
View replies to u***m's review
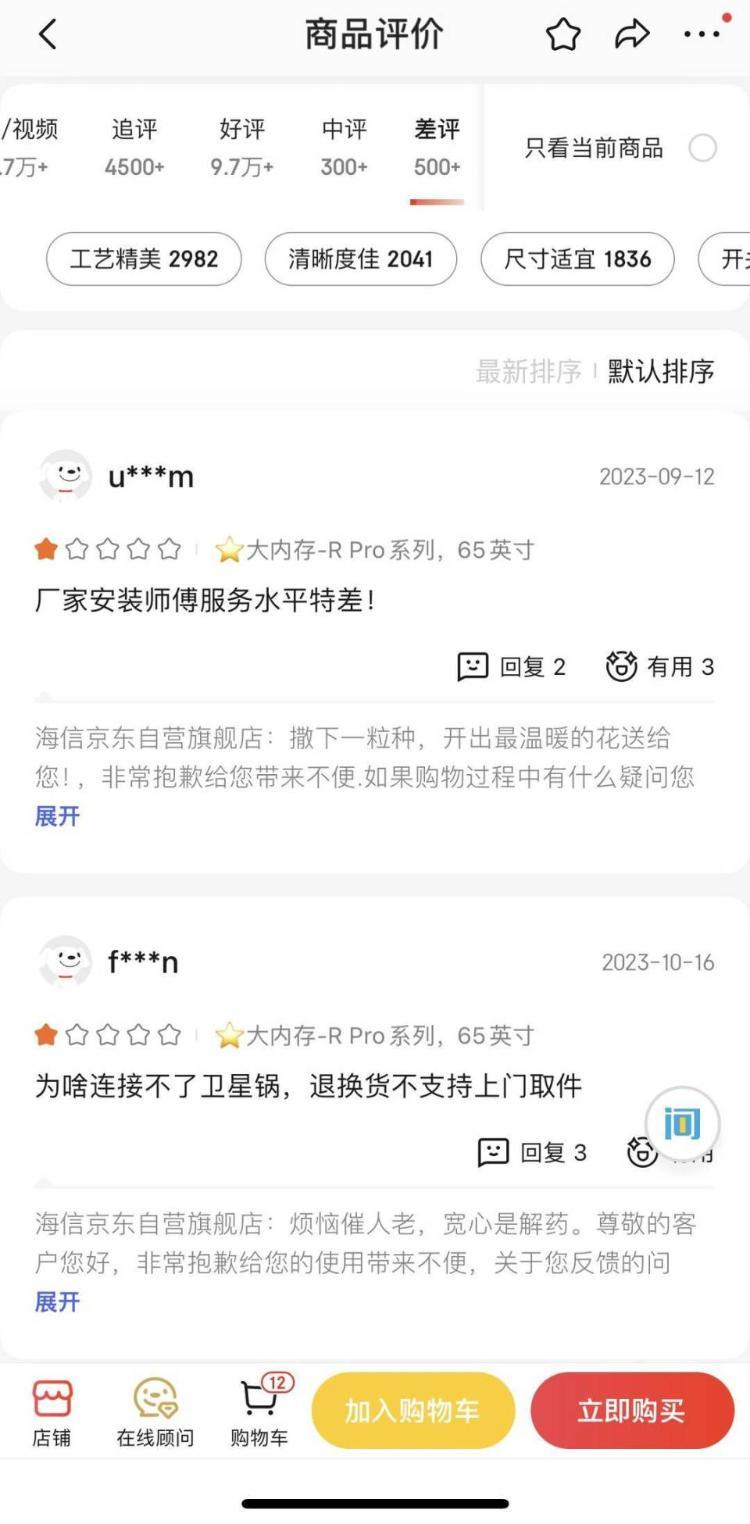pos(512,667)
